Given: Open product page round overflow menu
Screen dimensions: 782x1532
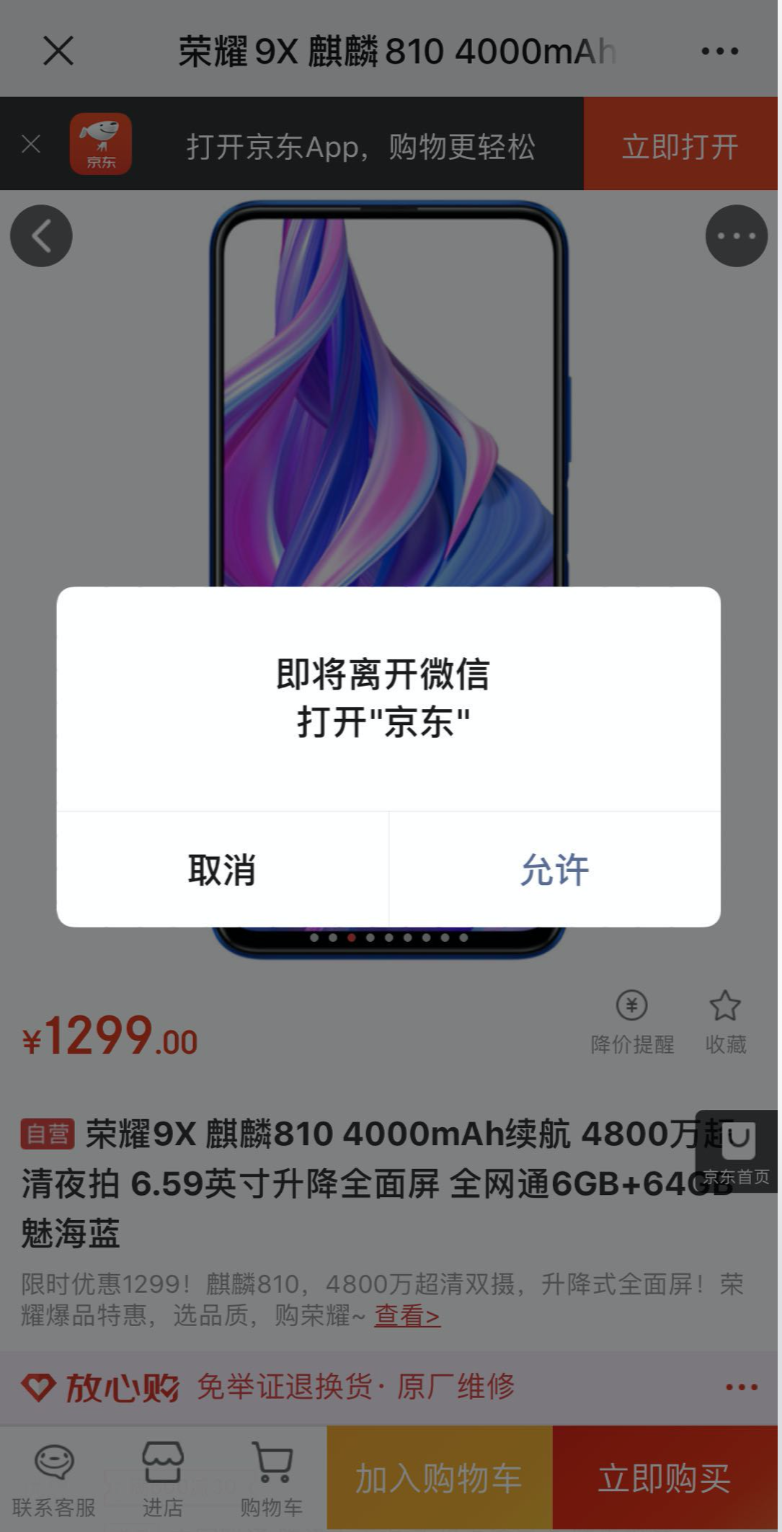Looking at the screenshot, I should tap(736, 236).
